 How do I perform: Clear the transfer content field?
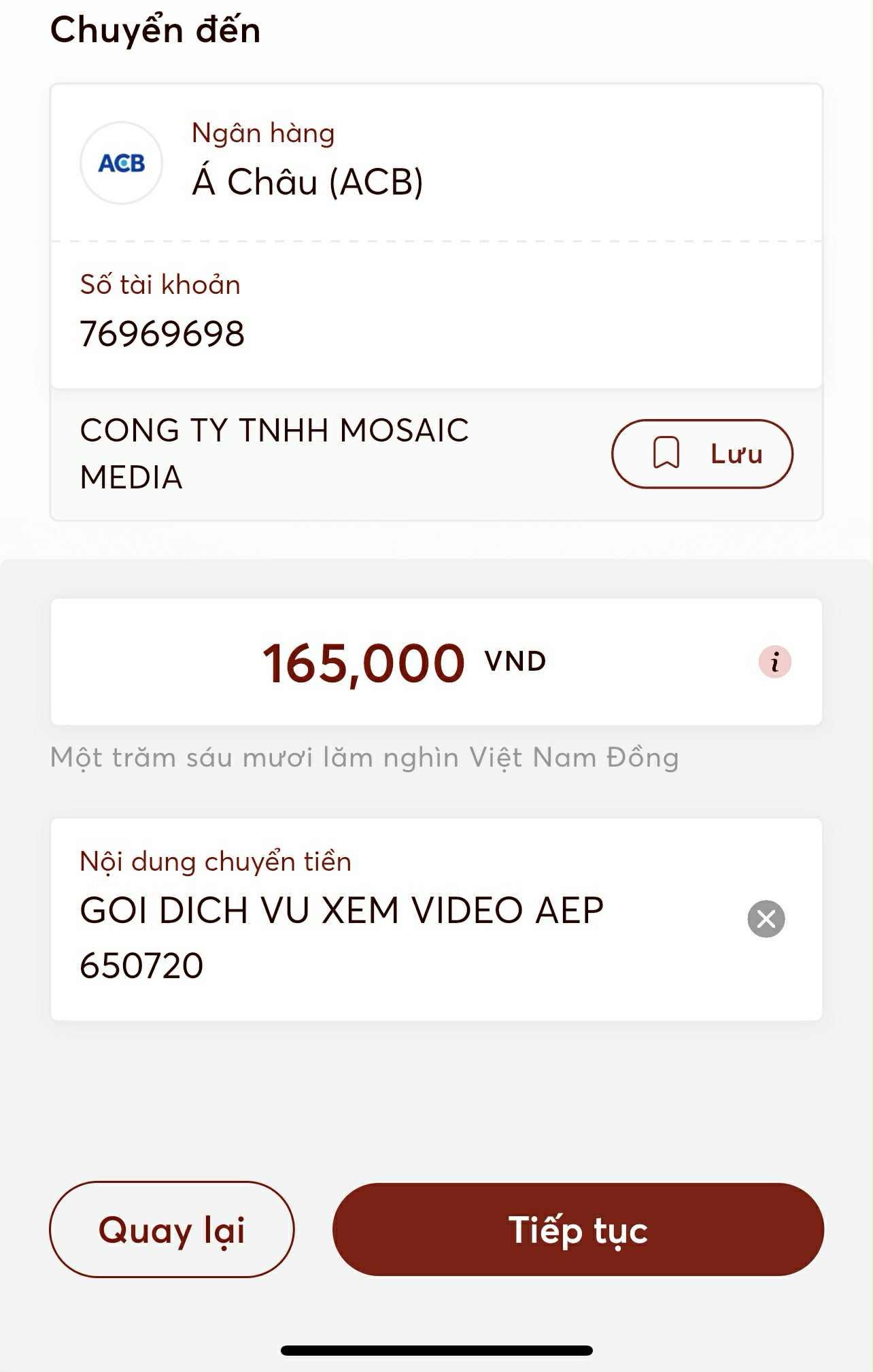[x=766, y=919]
